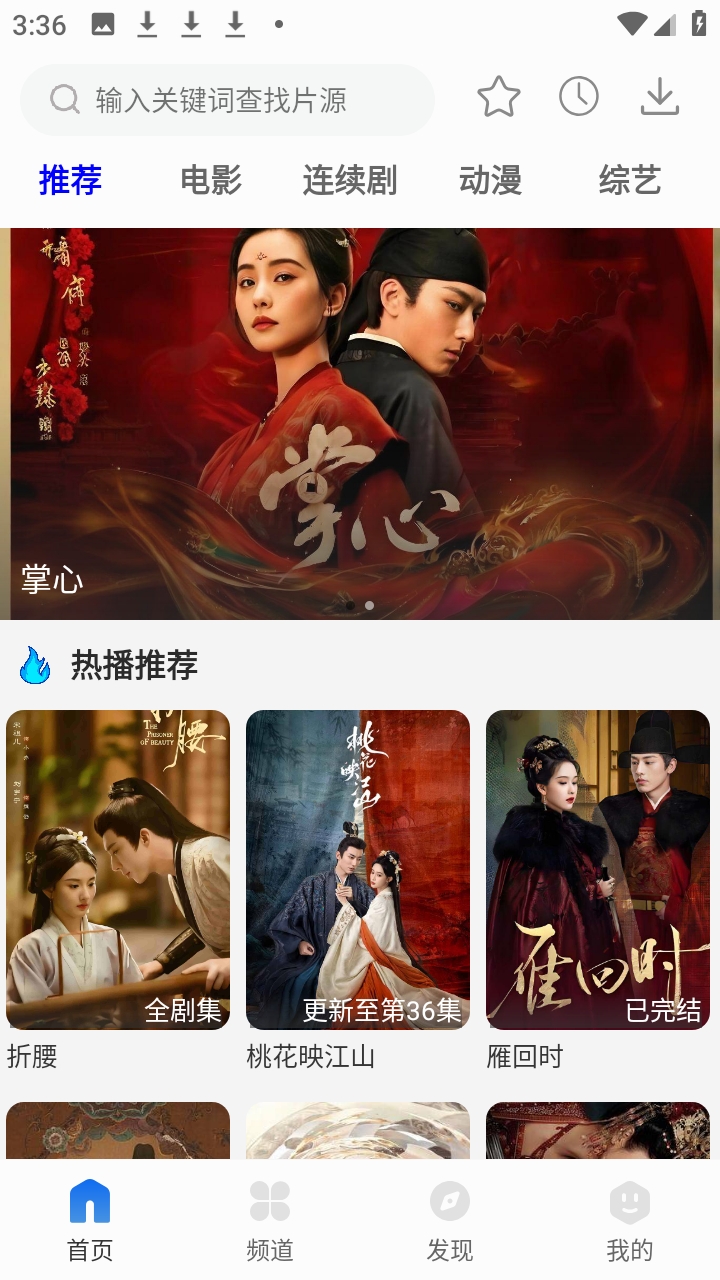This screenshot has height=1280, width=720.
Task: Switch to the 电影 tab
Action: pos(211,181)
